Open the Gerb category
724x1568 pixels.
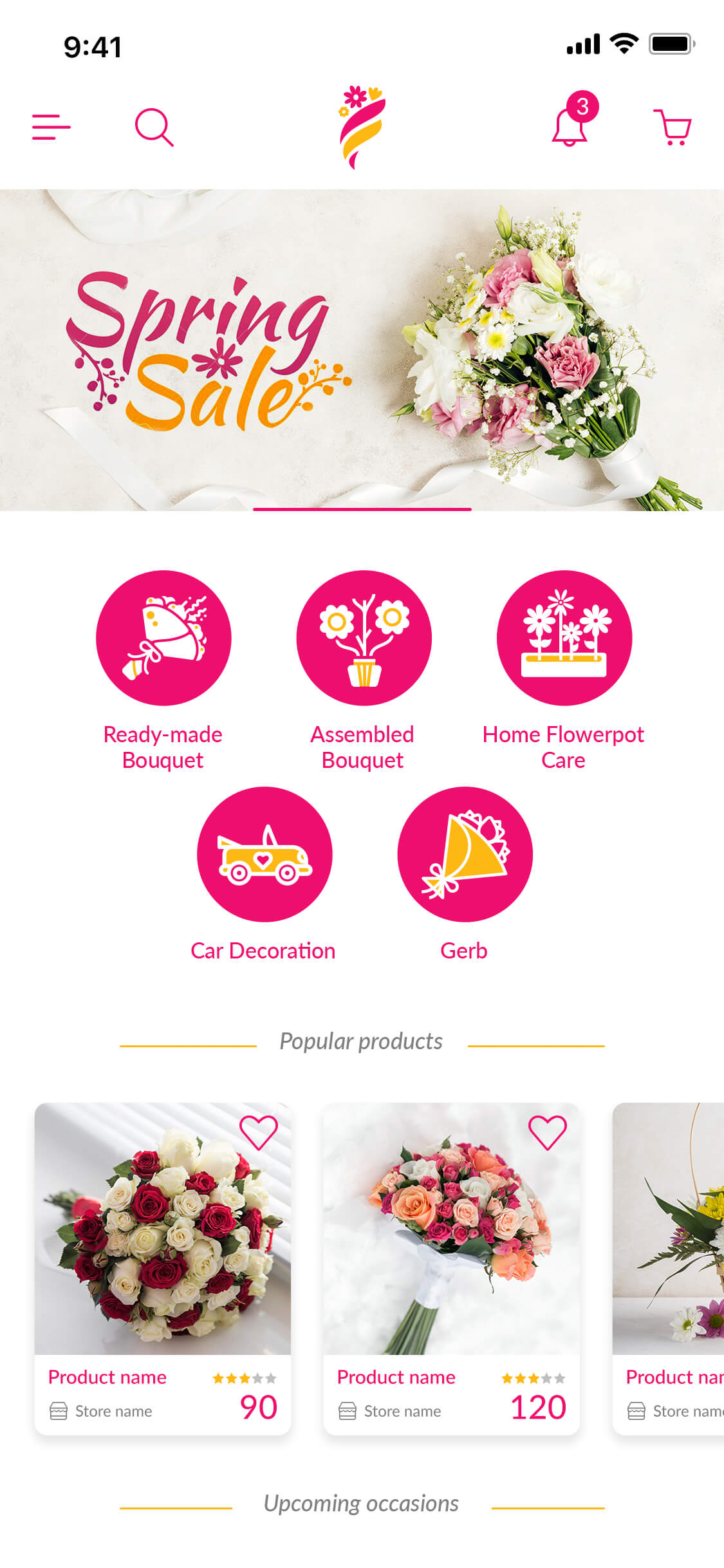465,854
